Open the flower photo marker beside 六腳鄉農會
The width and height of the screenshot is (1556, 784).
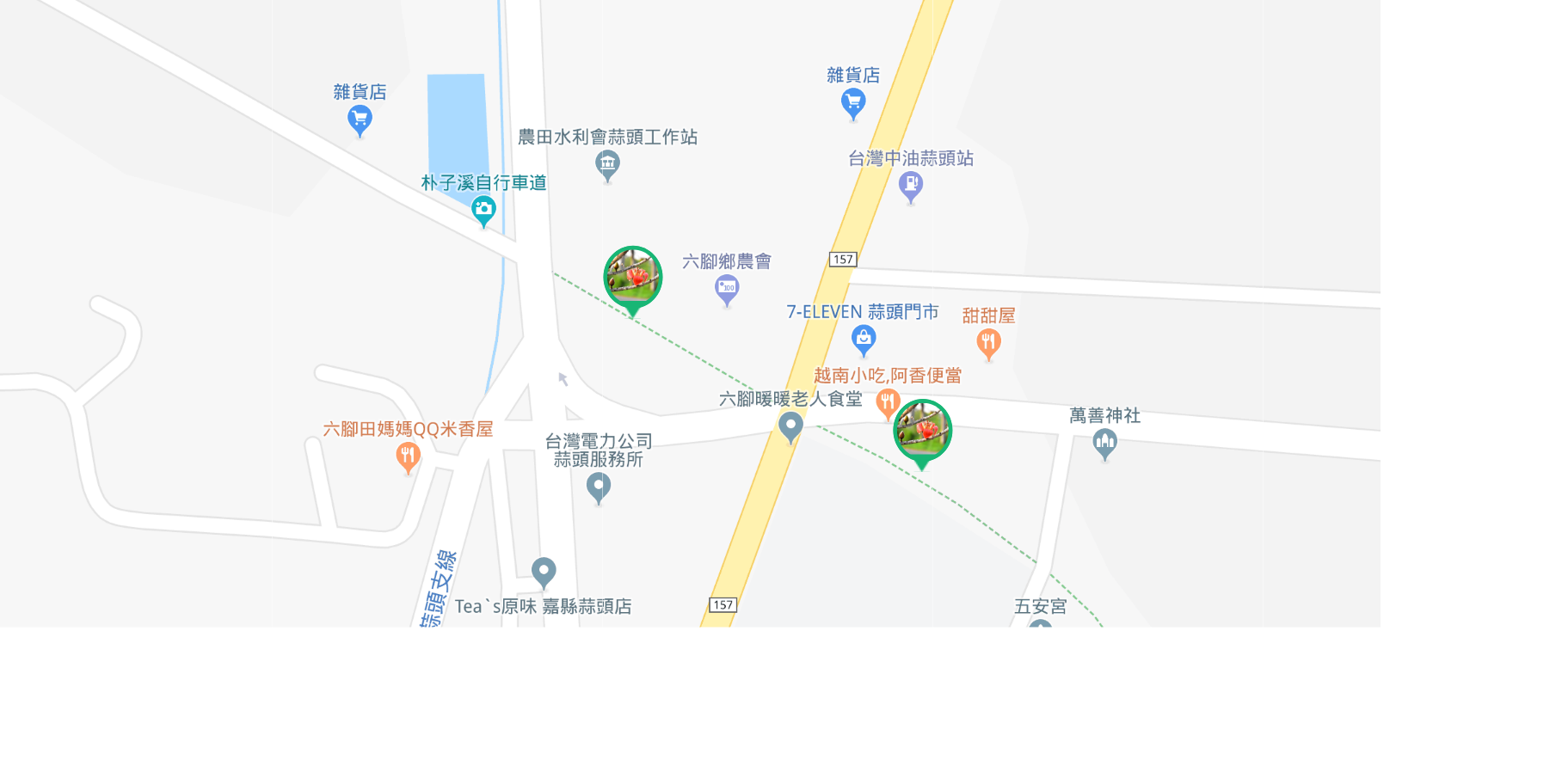633,278
